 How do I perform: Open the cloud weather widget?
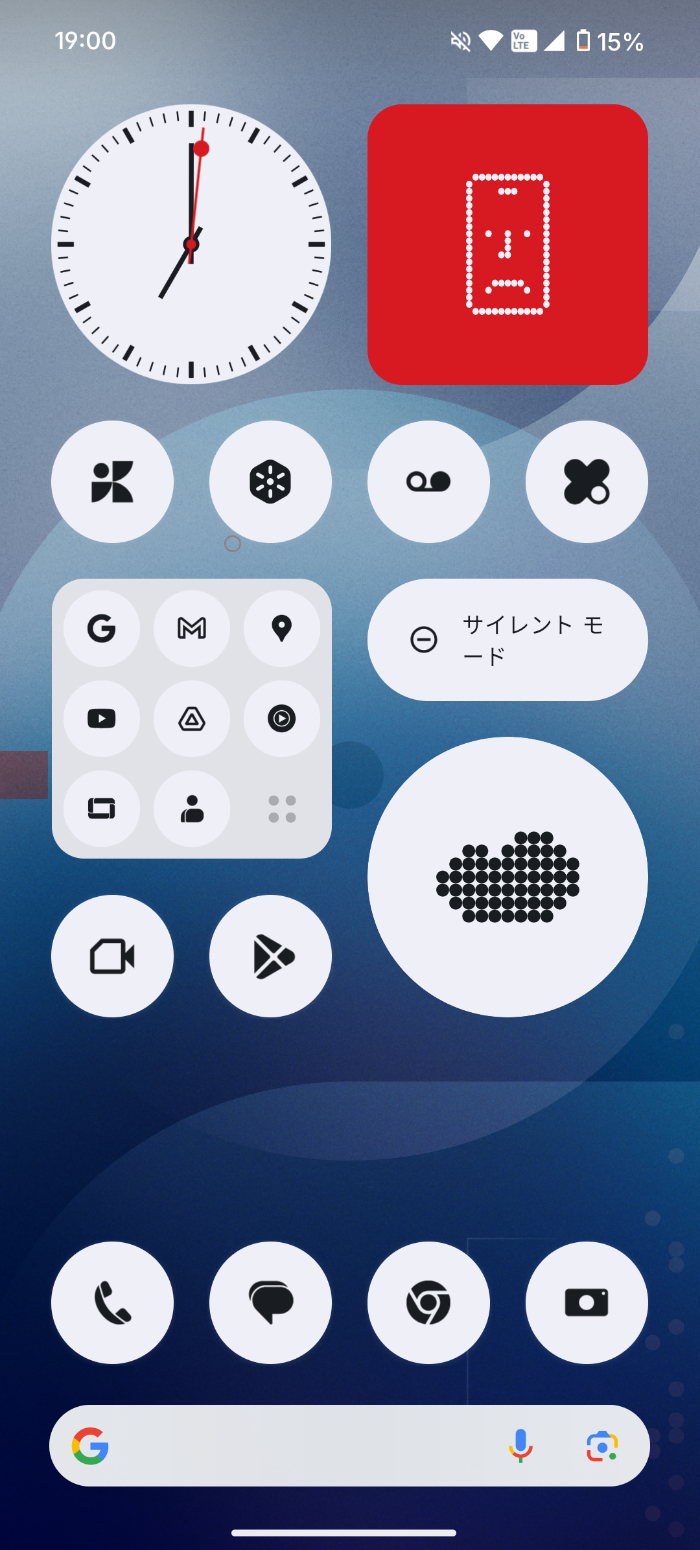coord(508,877)
